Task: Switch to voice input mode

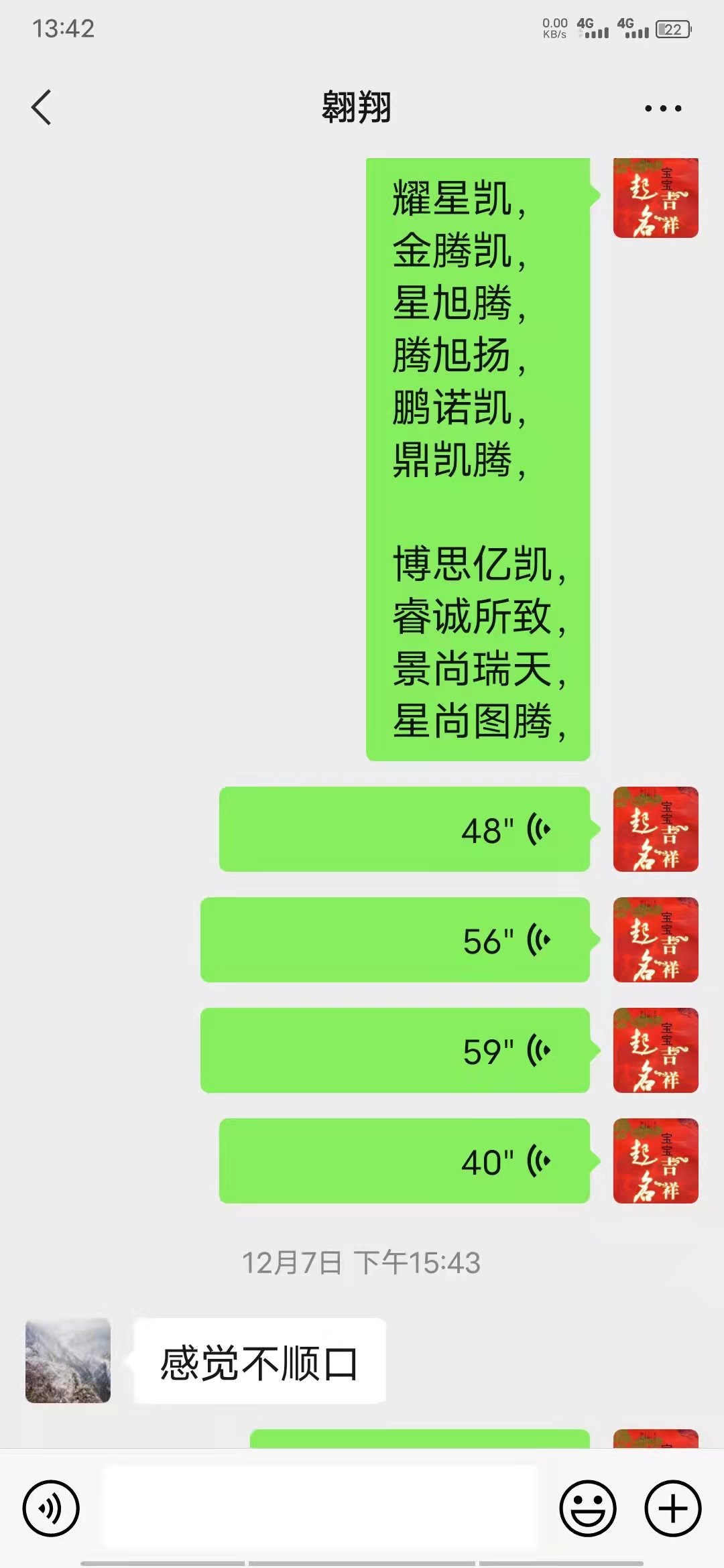Action: click(x=51, y=1509)
